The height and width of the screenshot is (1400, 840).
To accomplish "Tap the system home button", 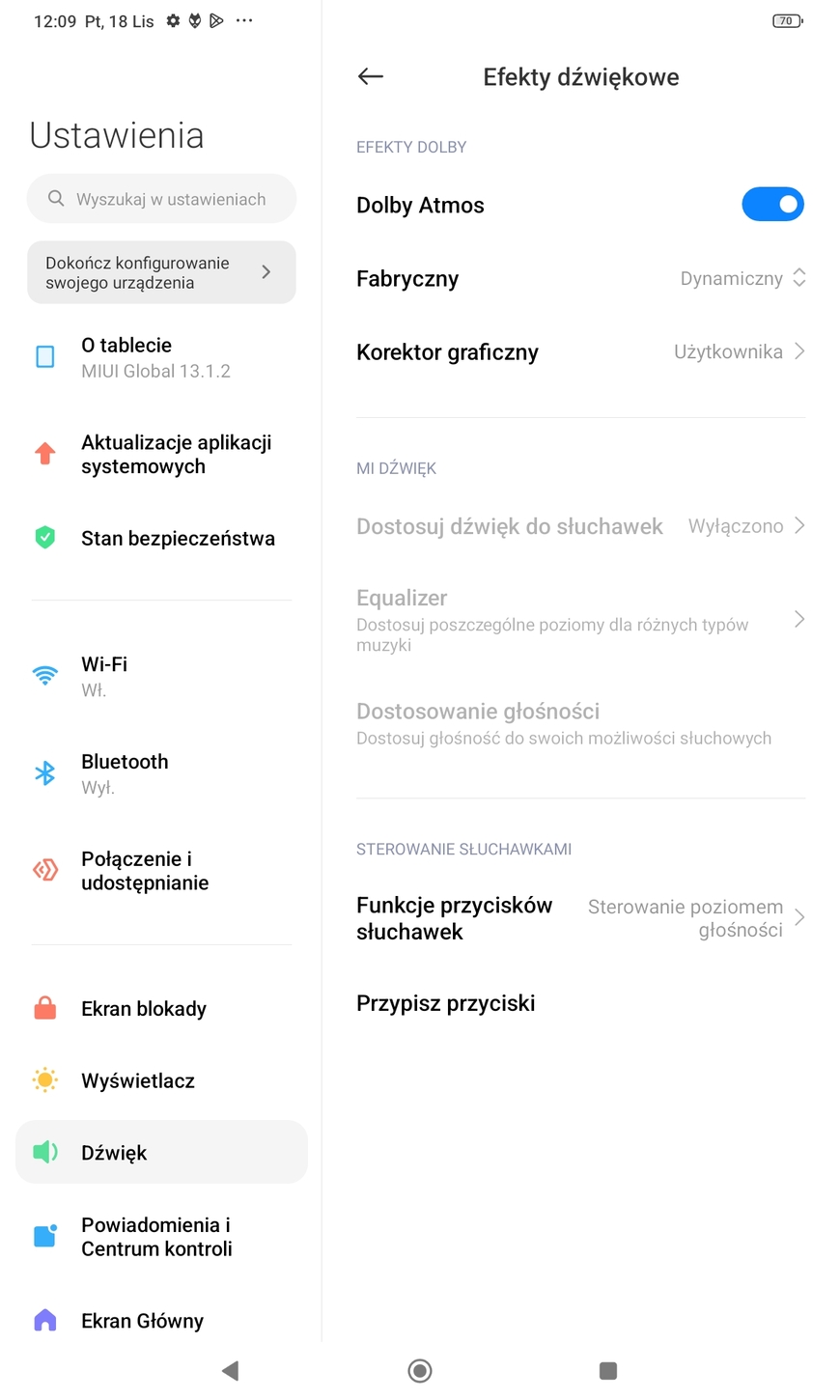I will (x=420, y=1370).
